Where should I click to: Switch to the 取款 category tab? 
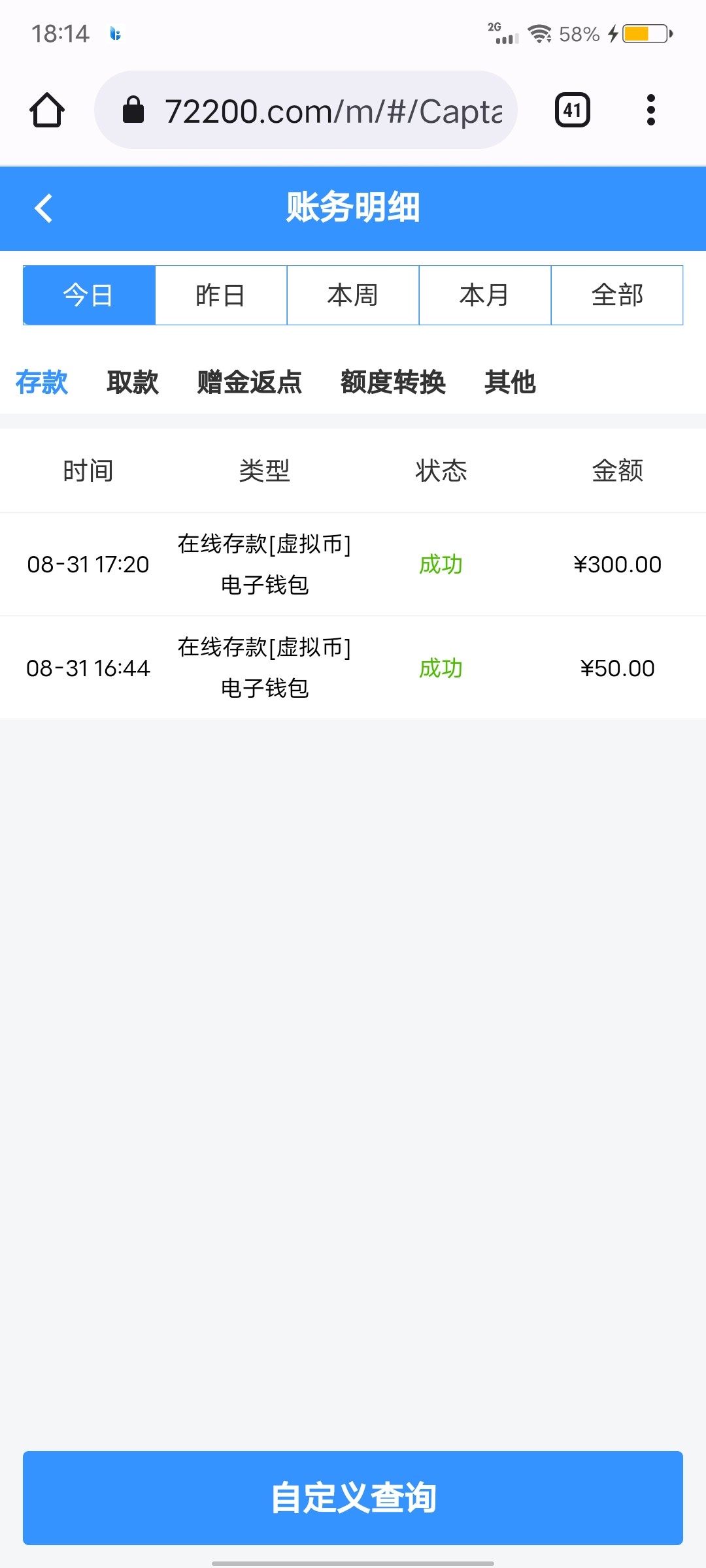[x=133, y=382]
